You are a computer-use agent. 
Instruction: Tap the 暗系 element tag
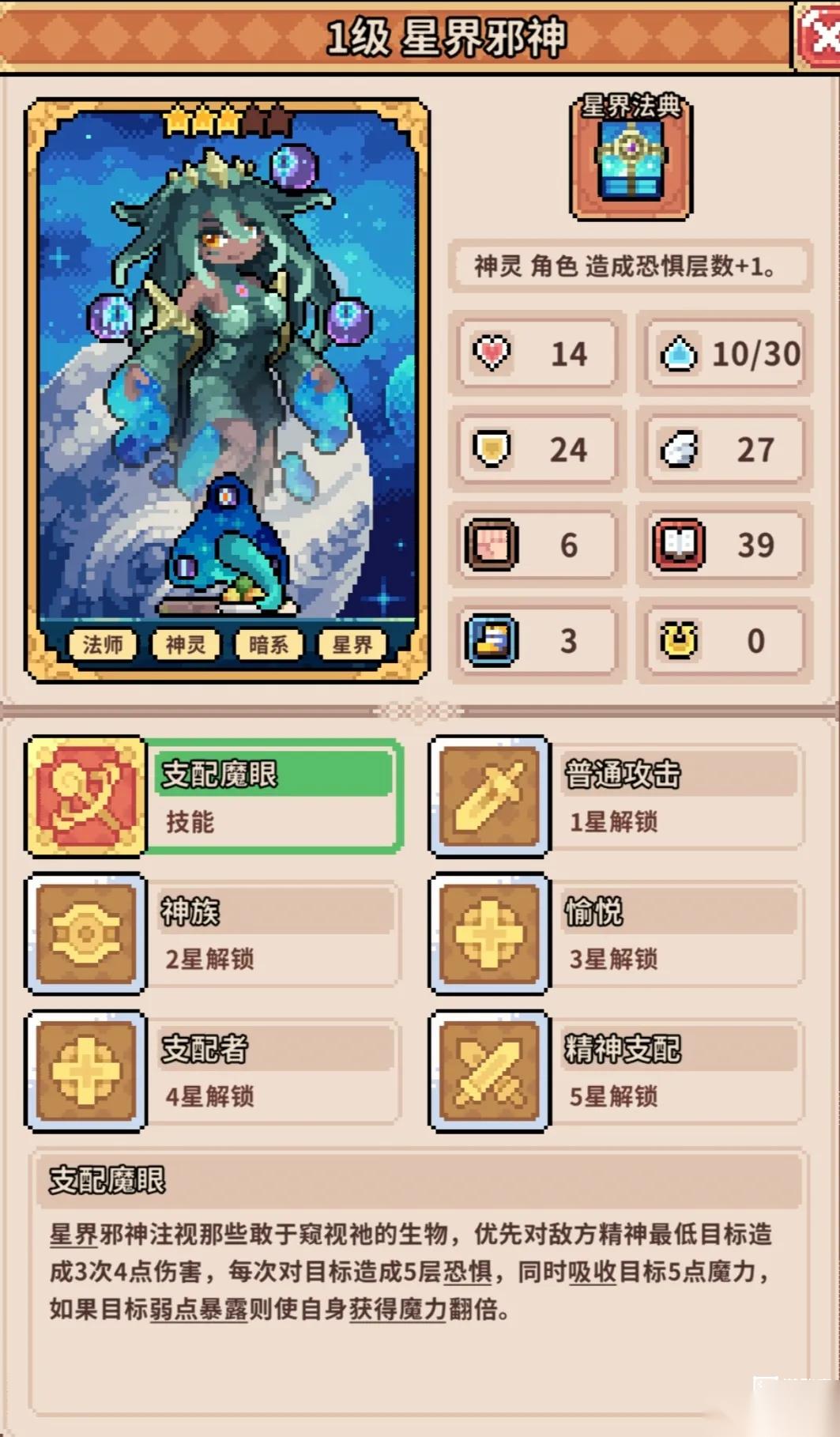[269, 645]
